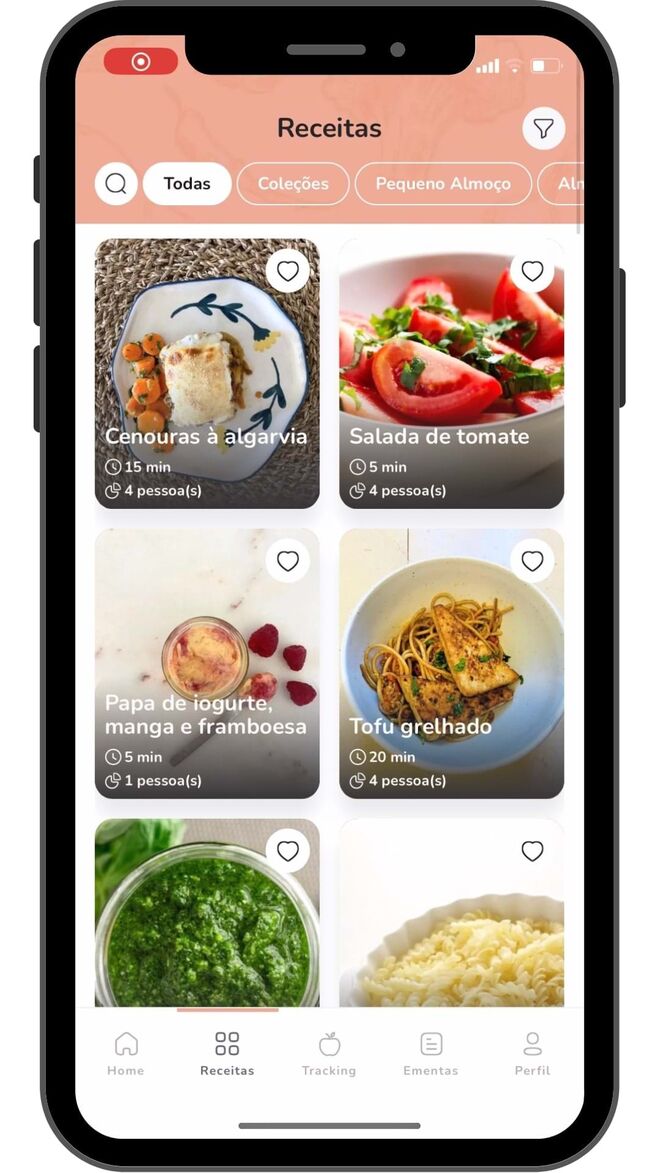
Task: Select the Receitas tab
Action: pyautogui.click(x=227, y=1054)
